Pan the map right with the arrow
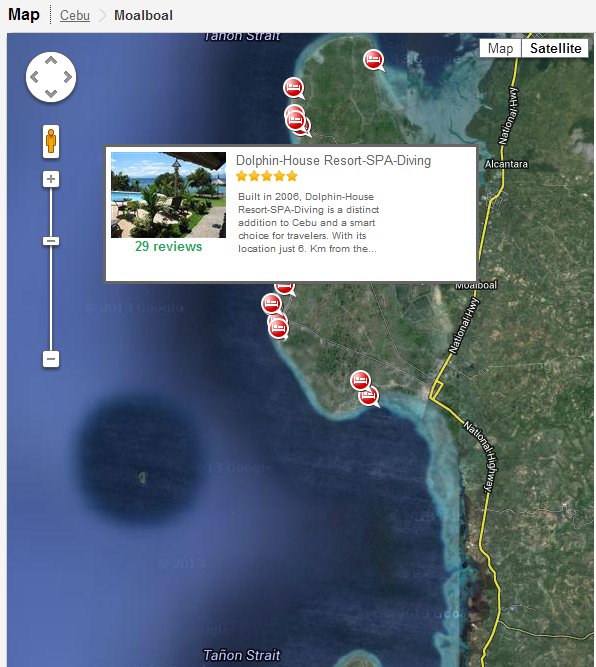The image size is (596, 667). tap(67, 77)
